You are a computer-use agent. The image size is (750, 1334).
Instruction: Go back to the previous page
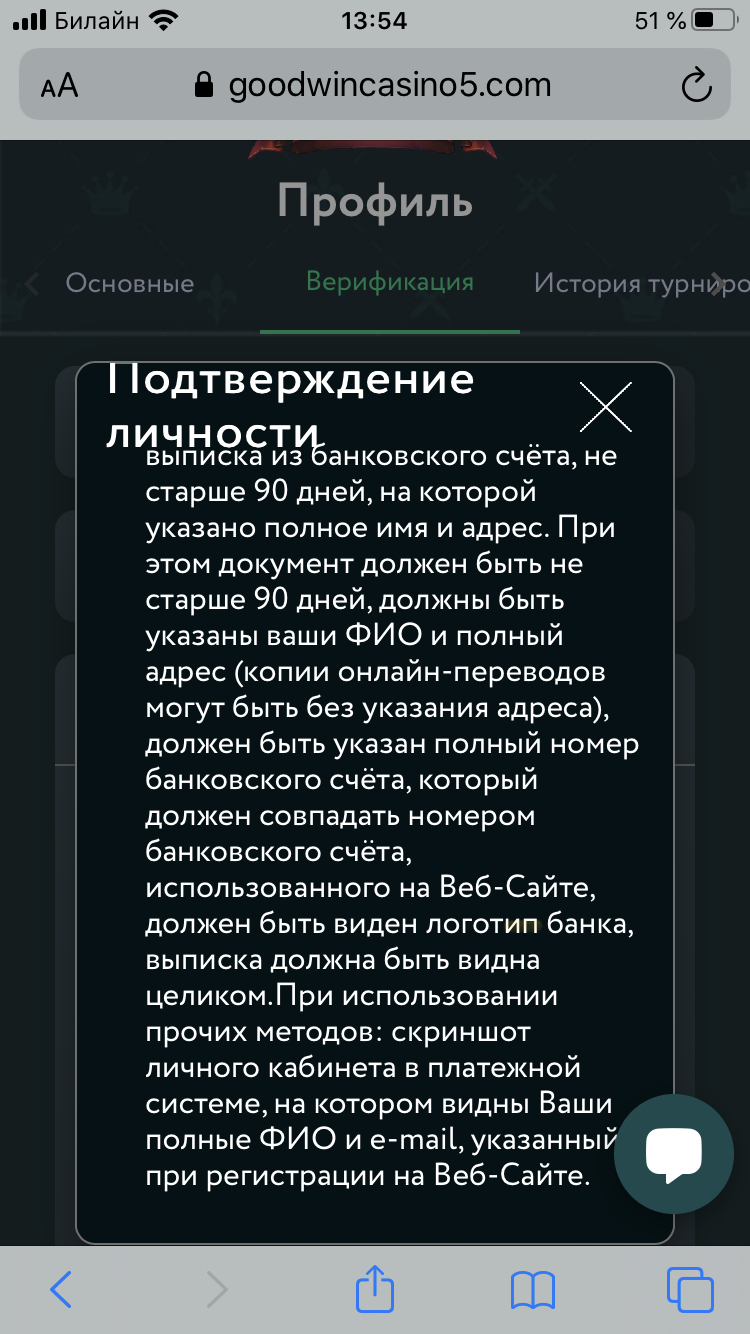[61, 1290]
